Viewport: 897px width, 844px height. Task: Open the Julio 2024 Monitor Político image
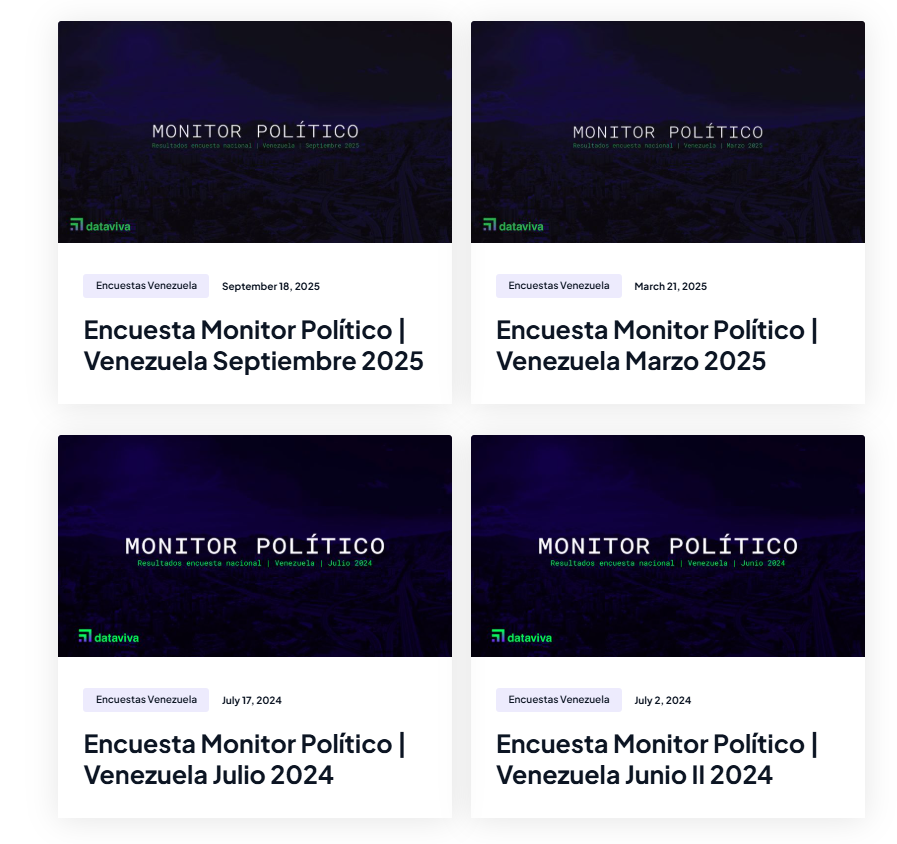click(x=254, y=546)
